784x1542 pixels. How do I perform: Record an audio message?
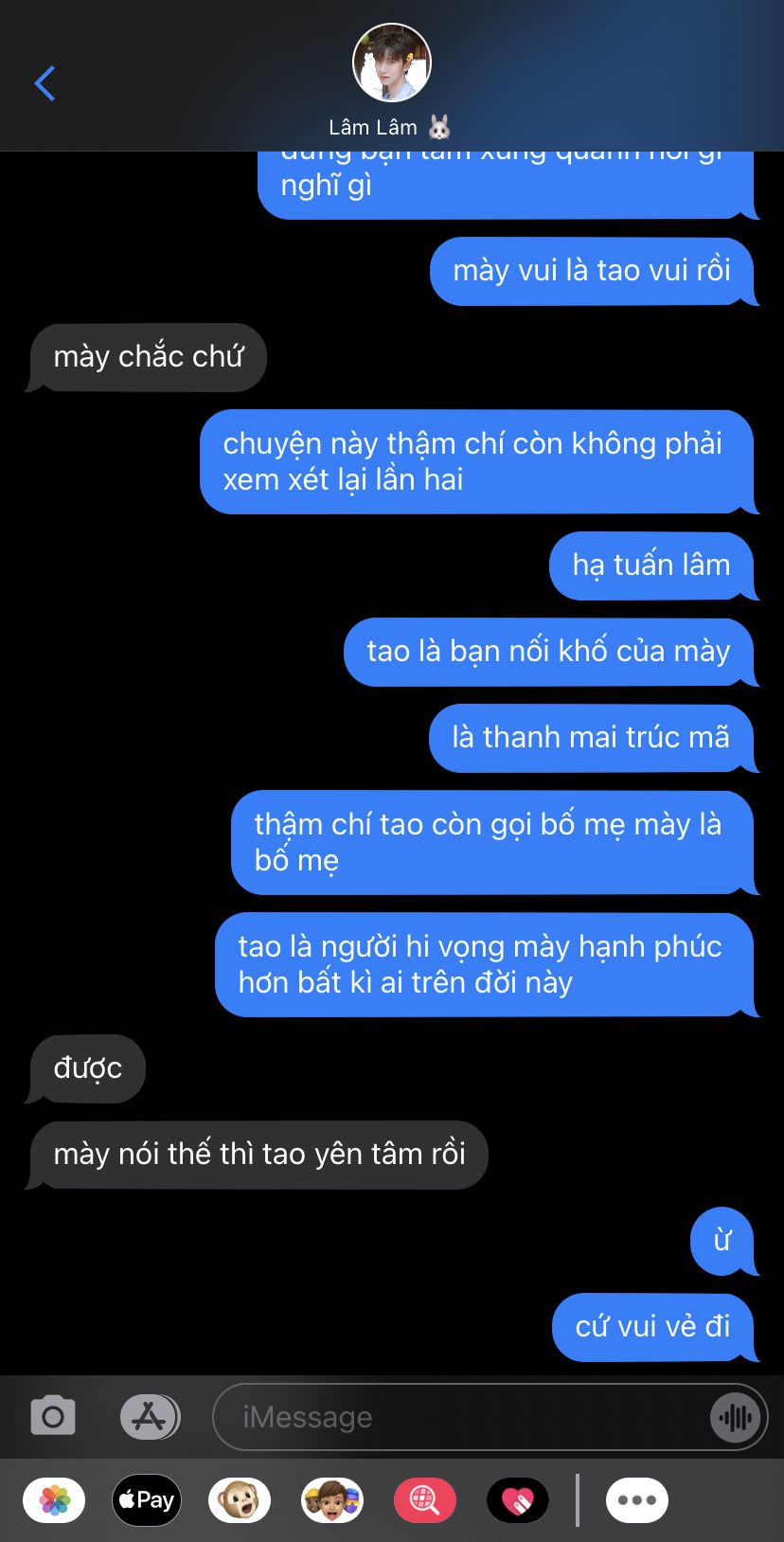click(736, 1417)
